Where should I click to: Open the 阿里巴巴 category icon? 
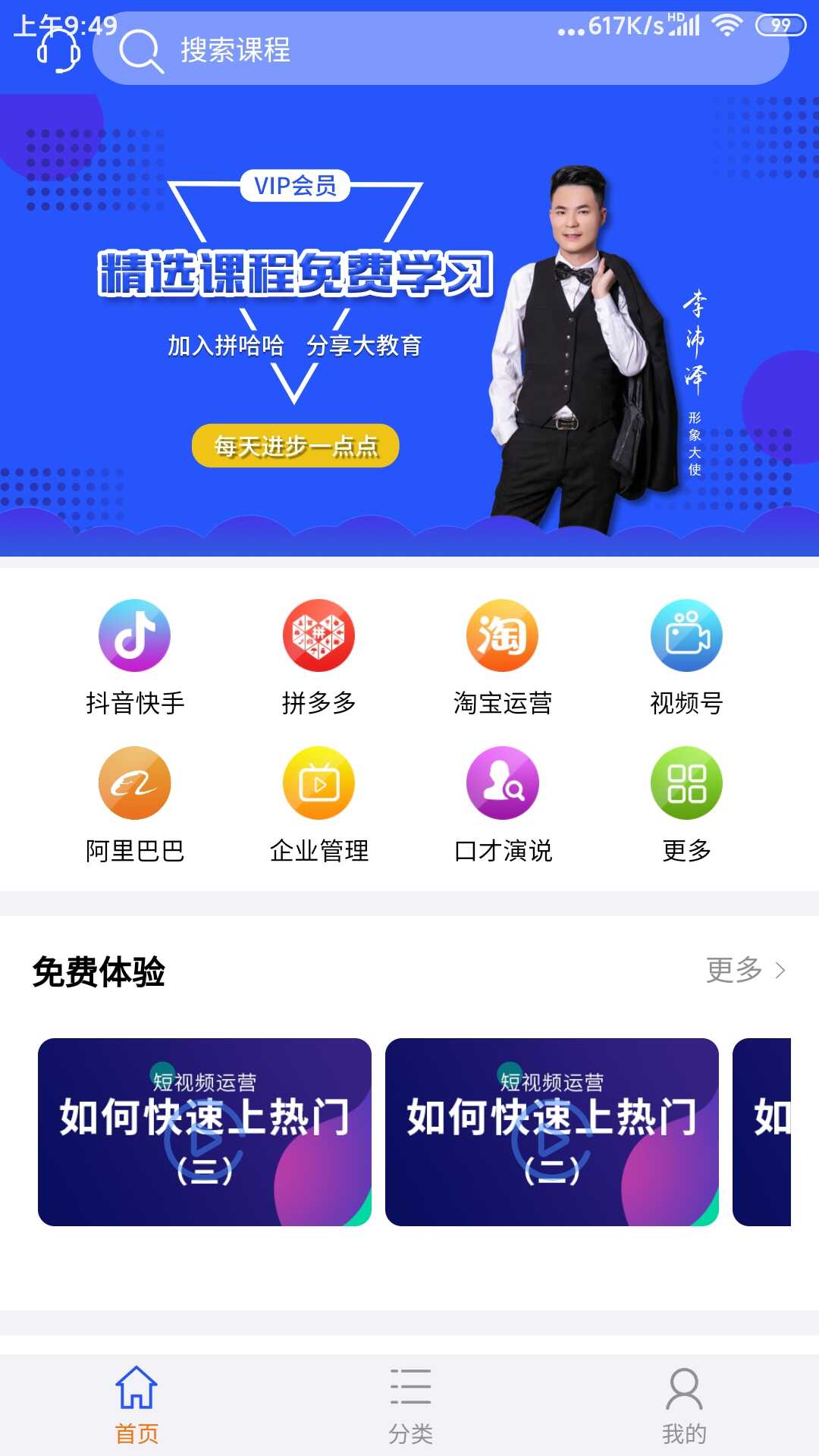[x=135, y=785]
